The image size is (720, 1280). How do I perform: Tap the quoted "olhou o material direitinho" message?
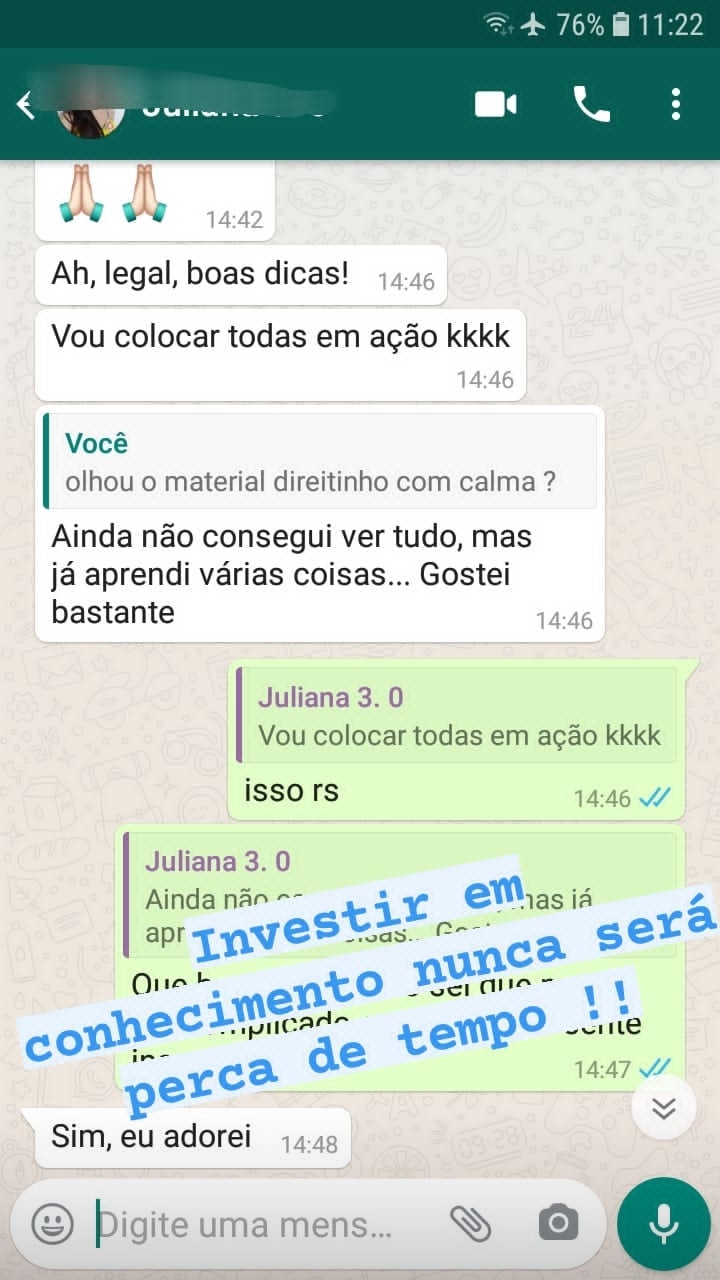pos(320,462)
